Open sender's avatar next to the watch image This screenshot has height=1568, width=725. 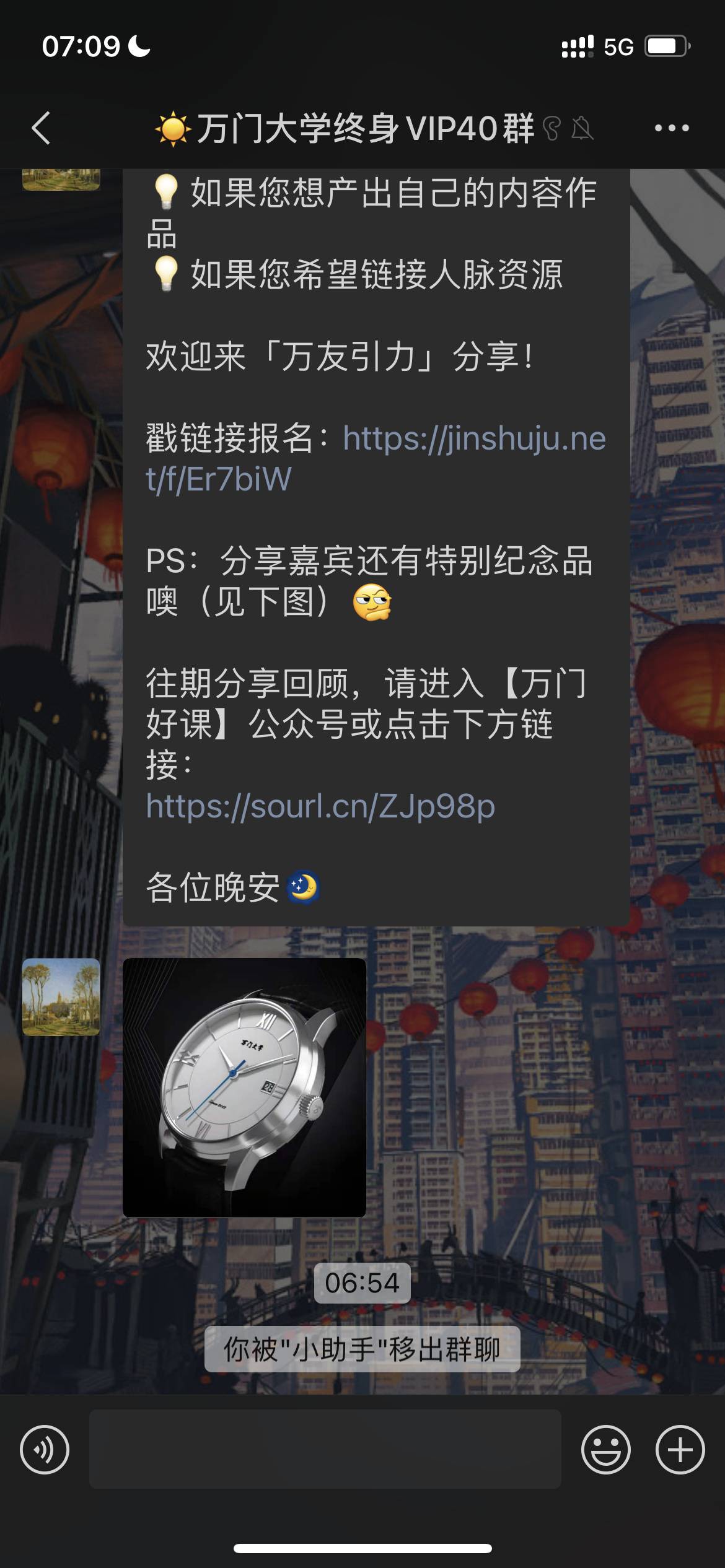[x=61, y=997]
